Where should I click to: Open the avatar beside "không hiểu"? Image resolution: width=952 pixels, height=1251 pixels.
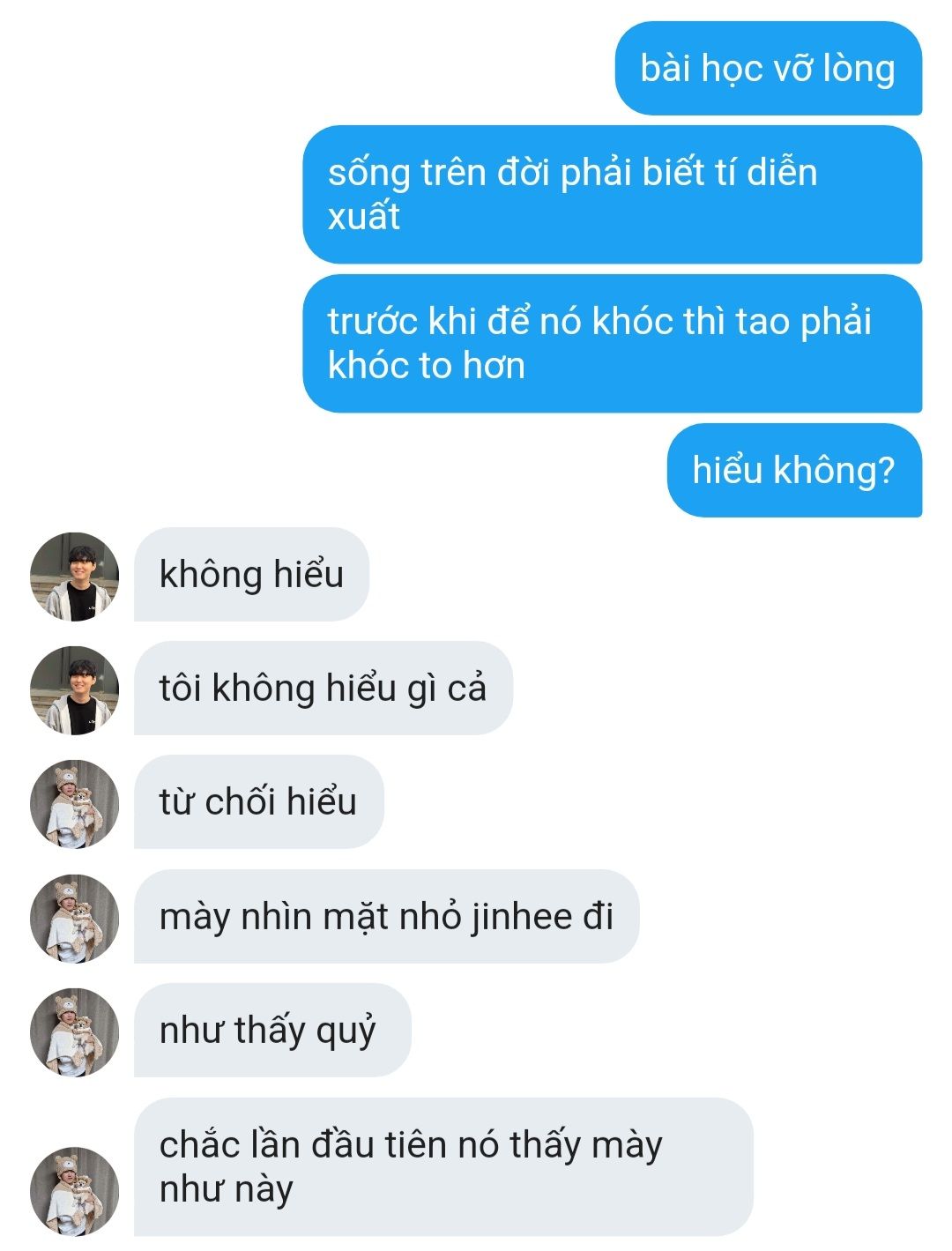click(x=74, y=577)
